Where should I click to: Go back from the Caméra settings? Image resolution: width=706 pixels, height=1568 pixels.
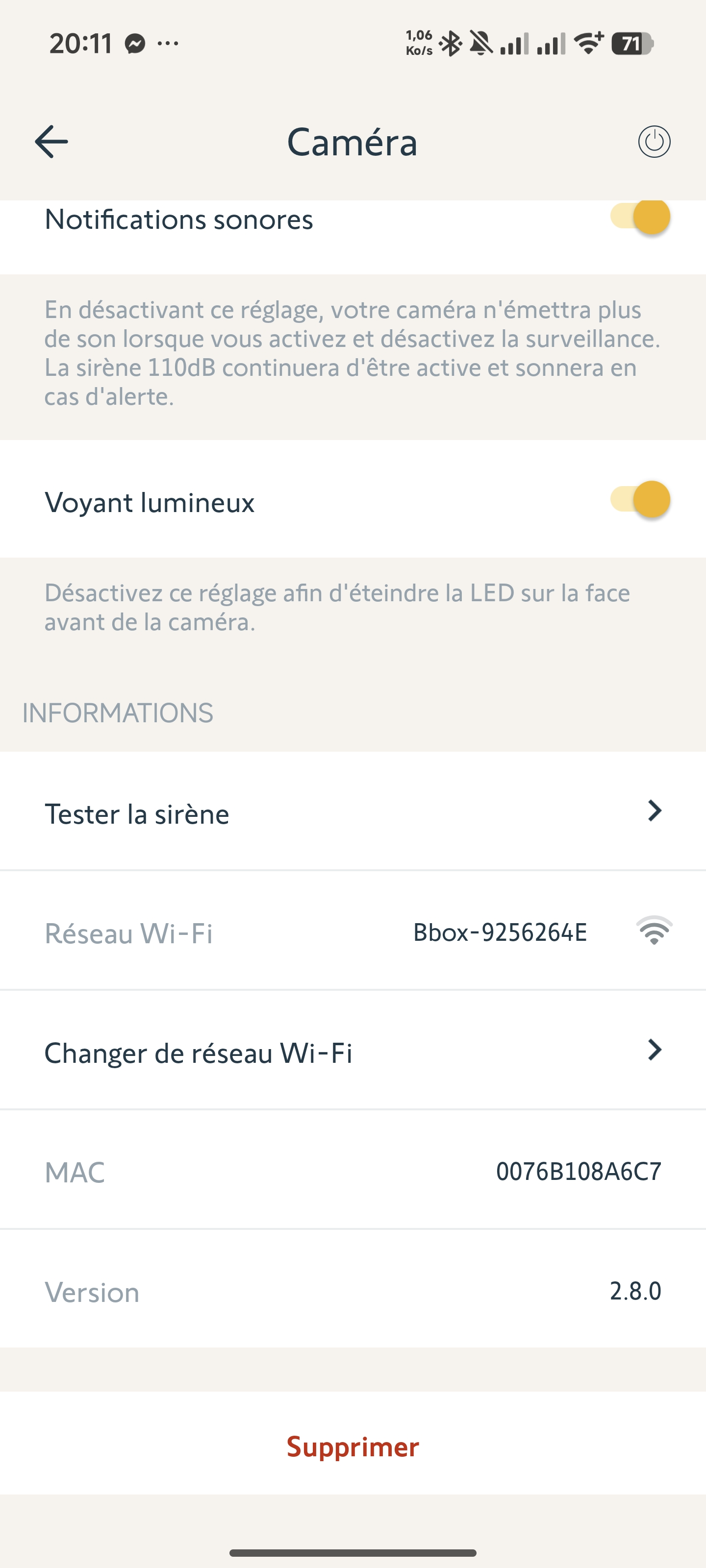tap(51, 142)
